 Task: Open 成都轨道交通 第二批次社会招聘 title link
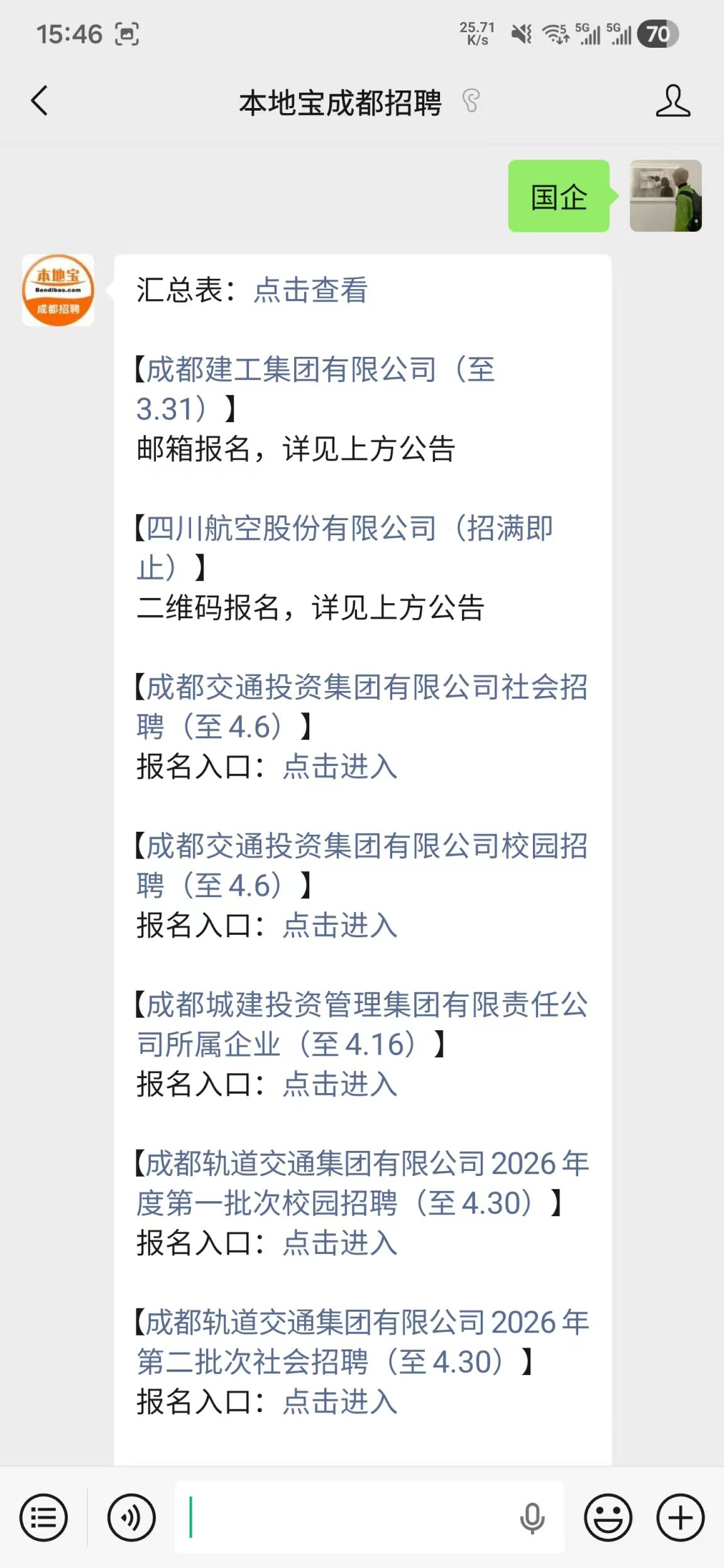click(x=362, y=1342)
